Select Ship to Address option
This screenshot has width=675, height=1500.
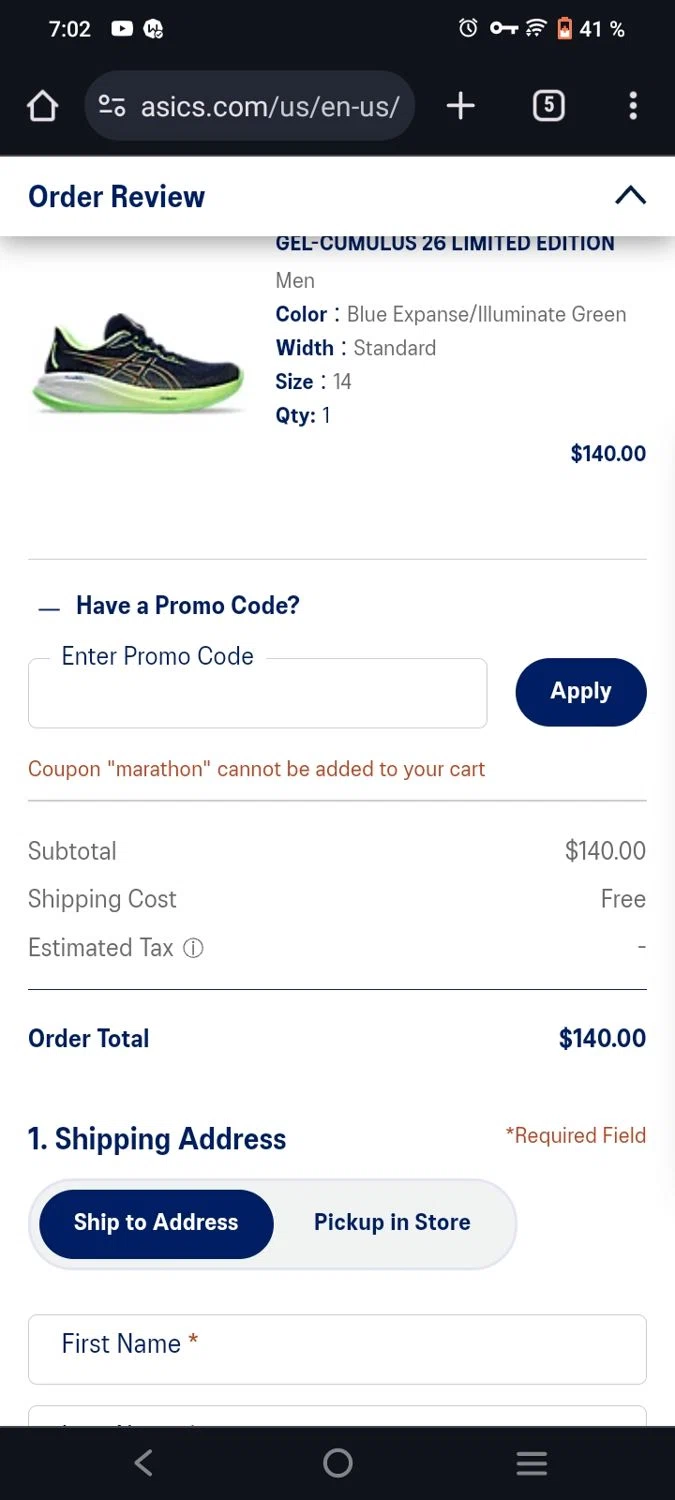click(x=156, y=1223)
